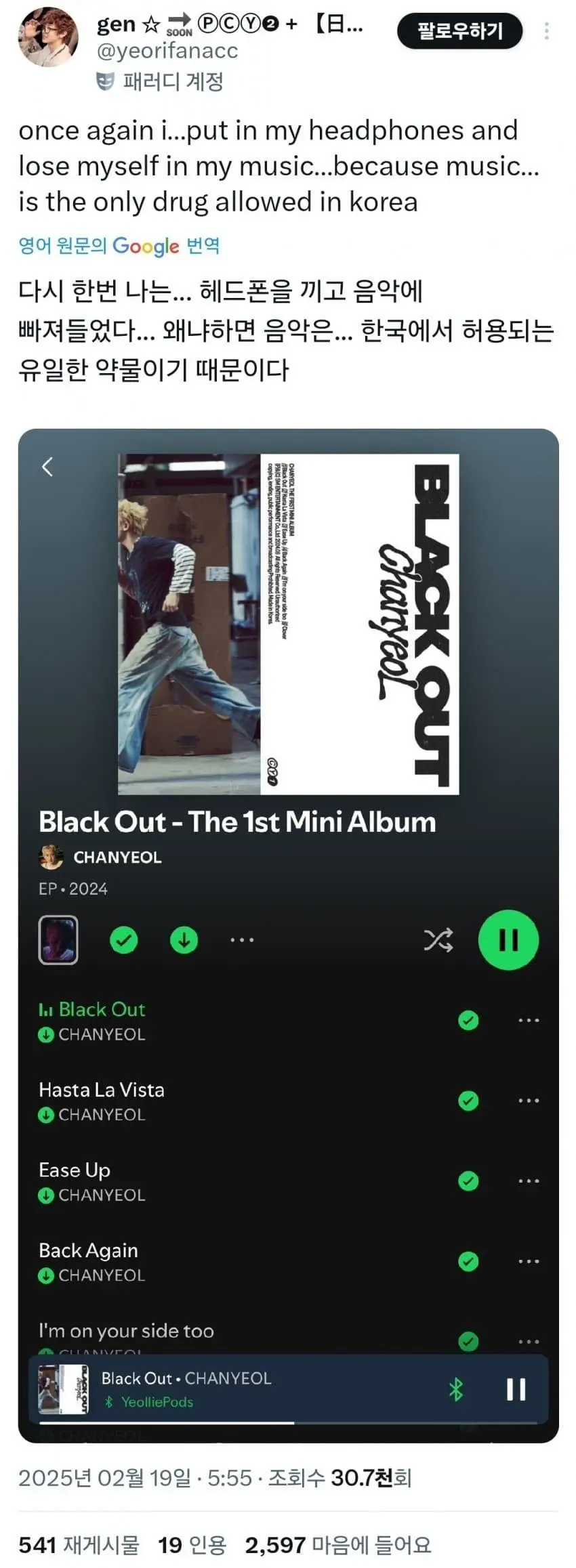The width and height of the screenshot is (576, 1568).
Task: Tap the 팔로우하기 follow button
Action: click(x=459, y=31)
